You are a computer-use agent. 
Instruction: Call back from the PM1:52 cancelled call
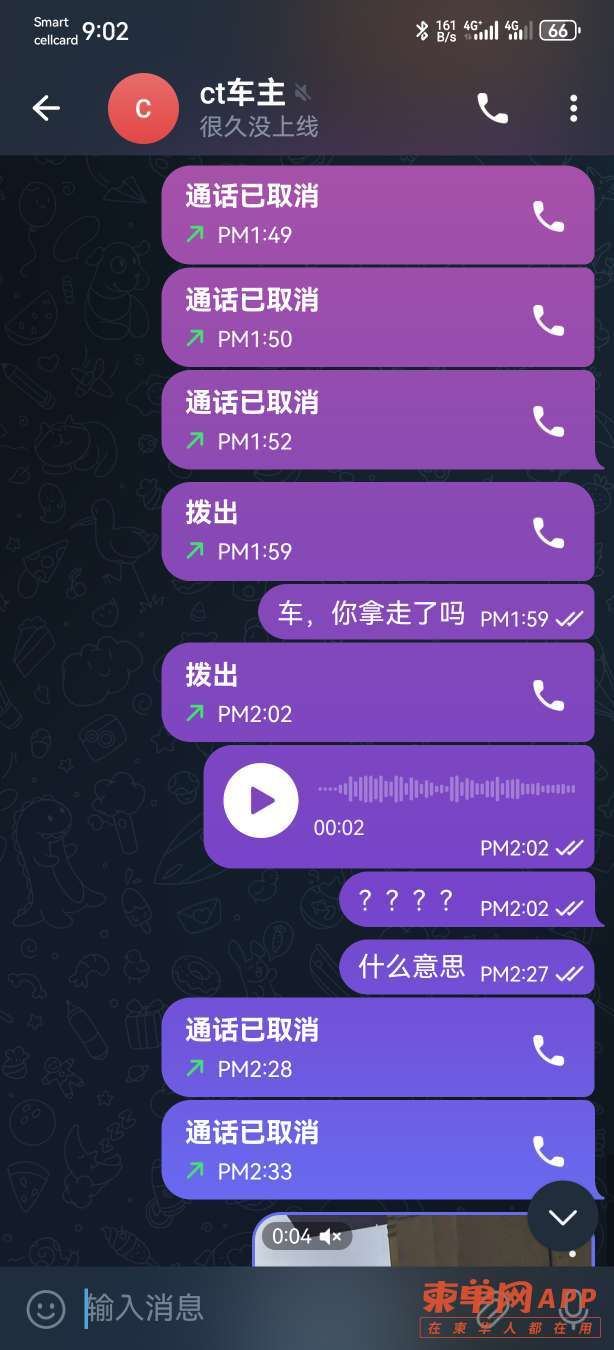coord(548,422)
